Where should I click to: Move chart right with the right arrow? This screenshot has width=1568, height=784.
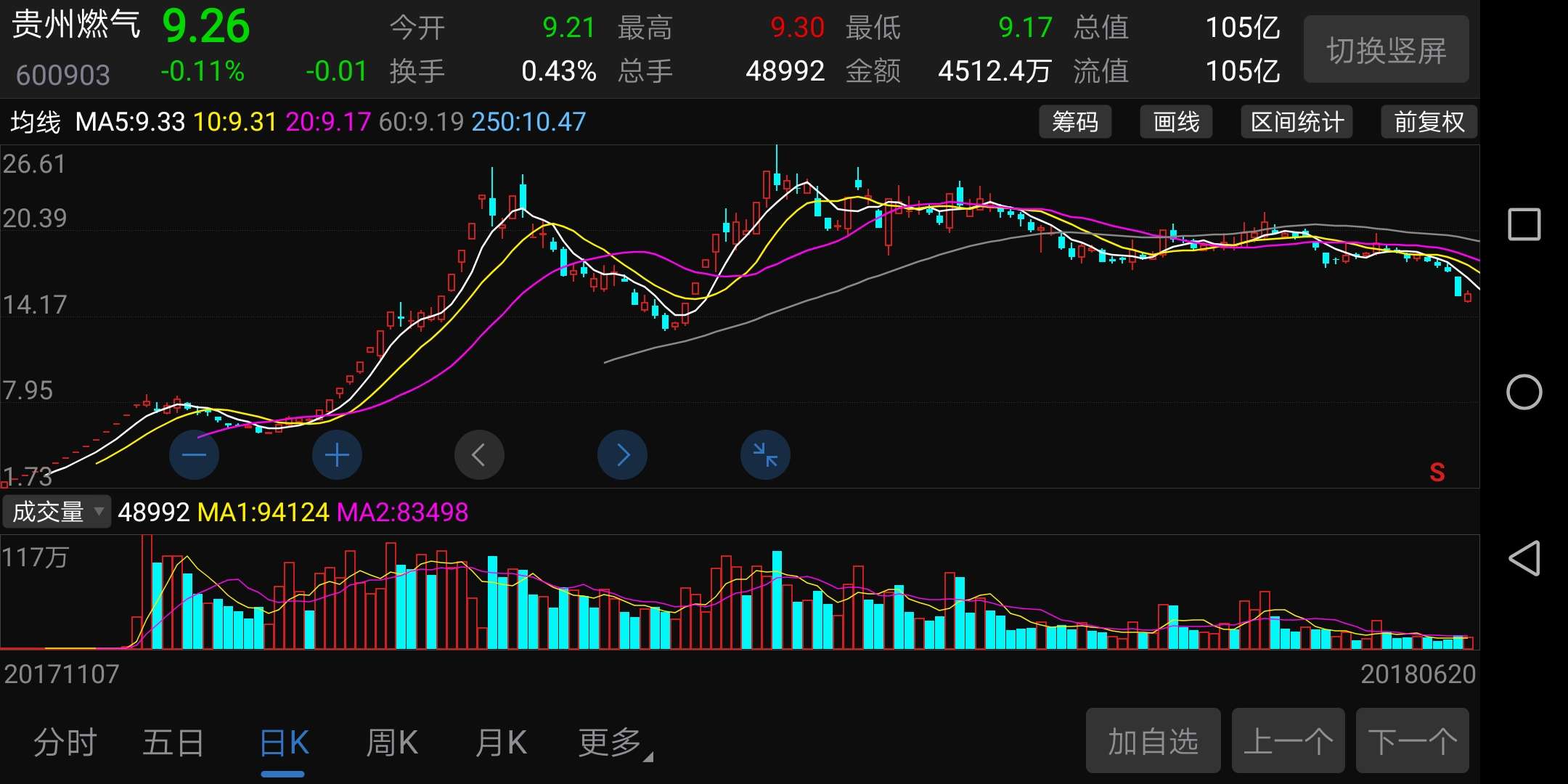click(622, 455)
